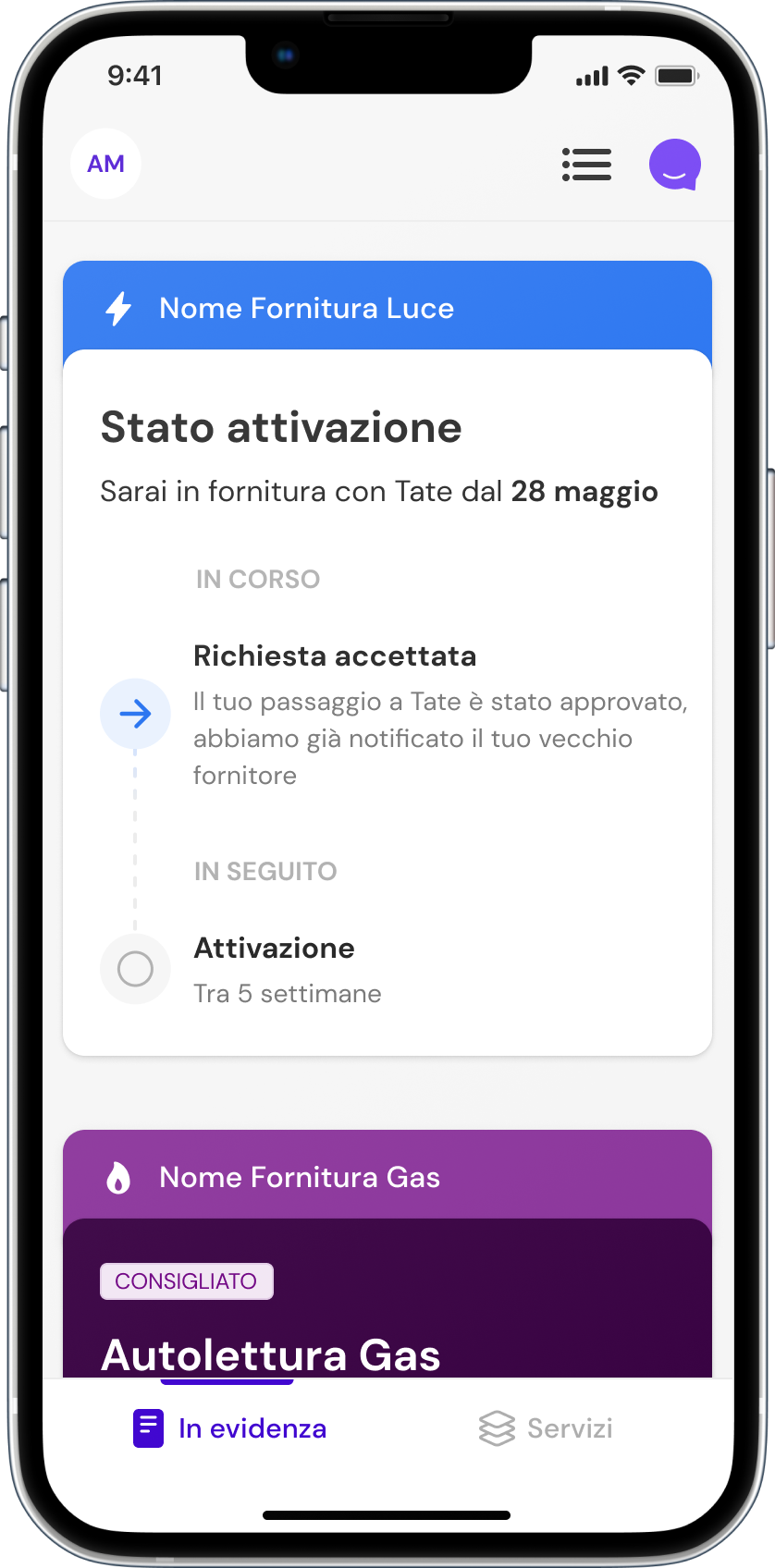Open the purple chat support bubble

[674, 165]
